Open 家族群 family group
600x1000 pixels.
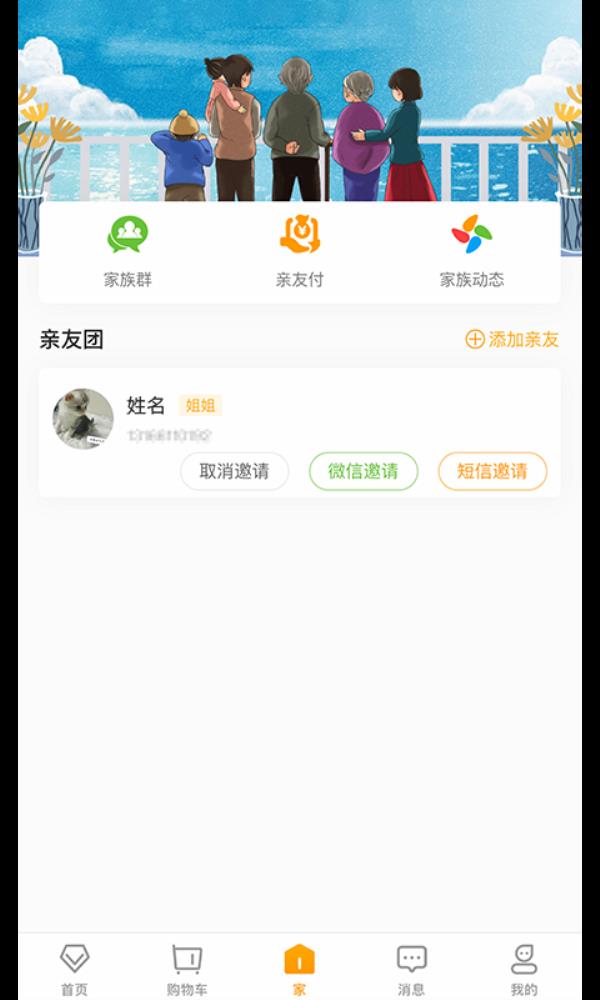pyautogui.click(x=128, y=250)
